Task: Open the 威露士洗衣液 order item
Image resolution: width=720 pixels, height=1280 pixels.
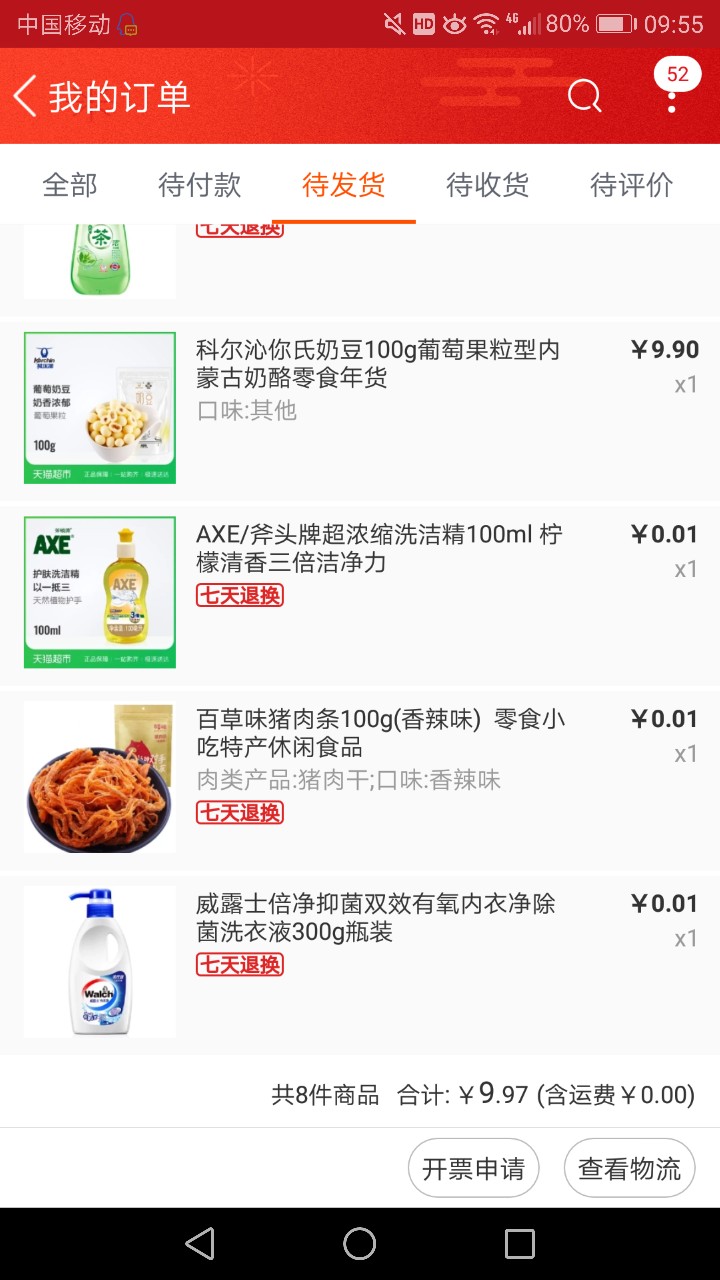Action: coord(360,963)
